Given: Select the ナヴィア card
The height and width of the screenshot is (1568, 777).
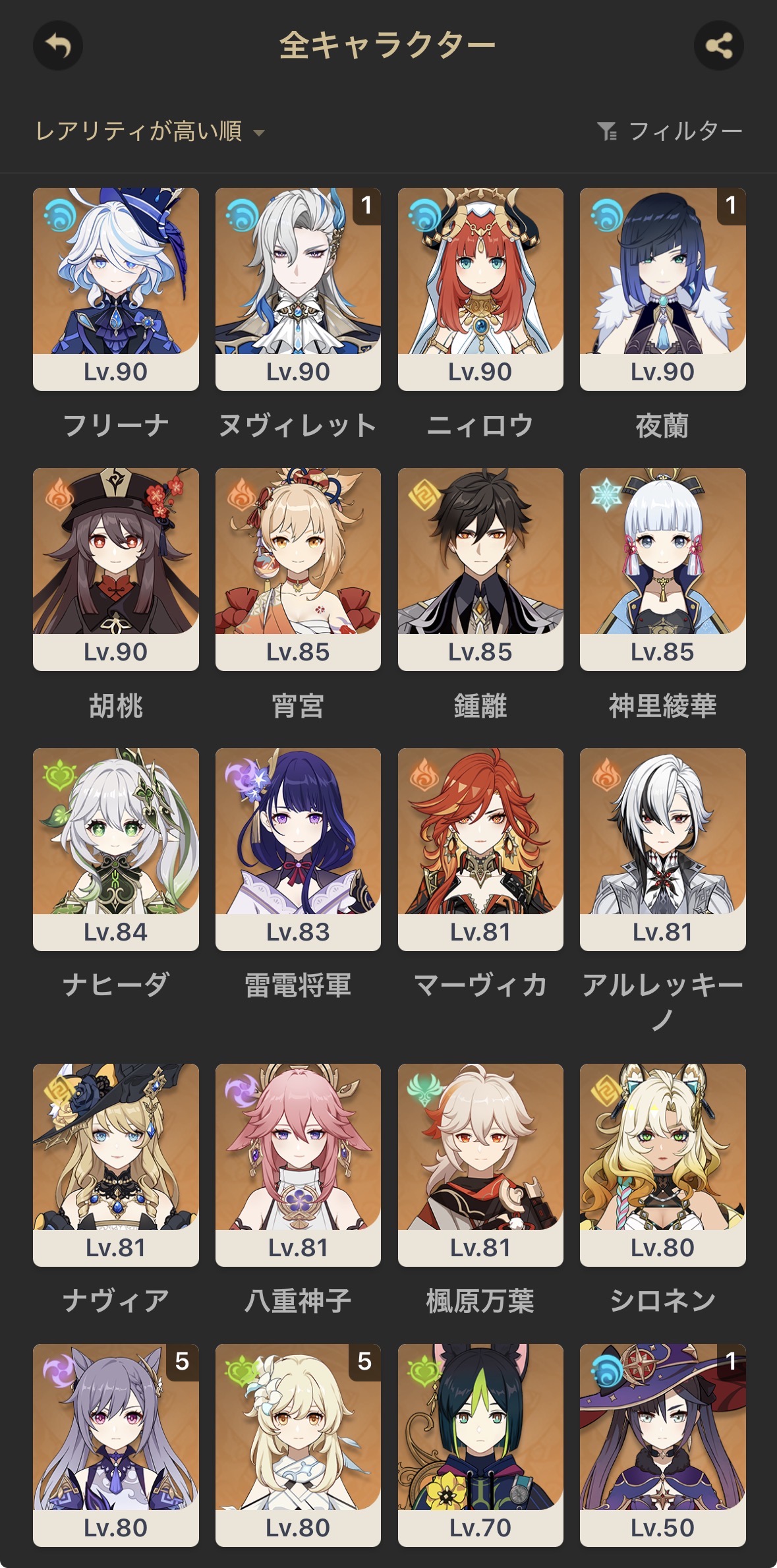Looking at the screenshot, I should [116, 1165].
